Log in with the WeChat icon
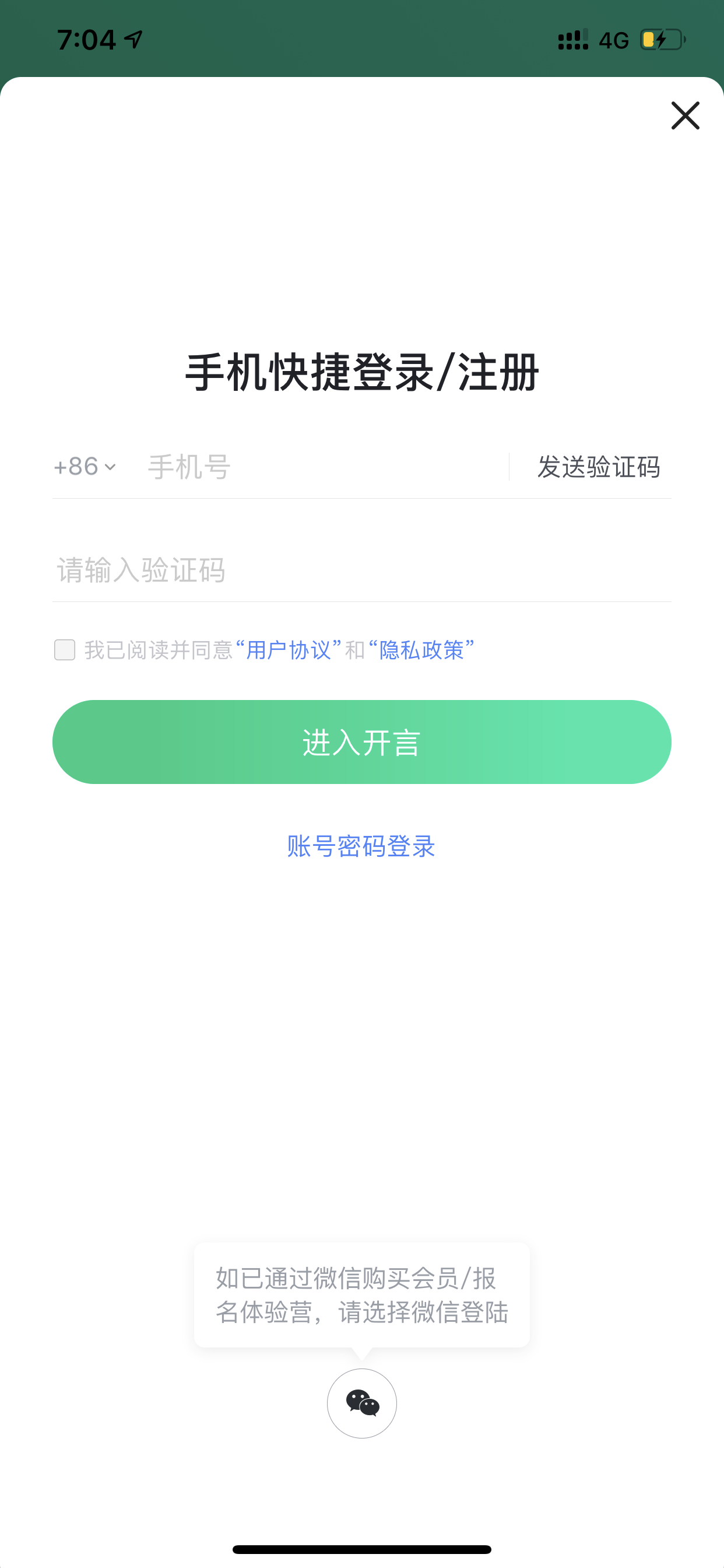 click(362, 1403)
